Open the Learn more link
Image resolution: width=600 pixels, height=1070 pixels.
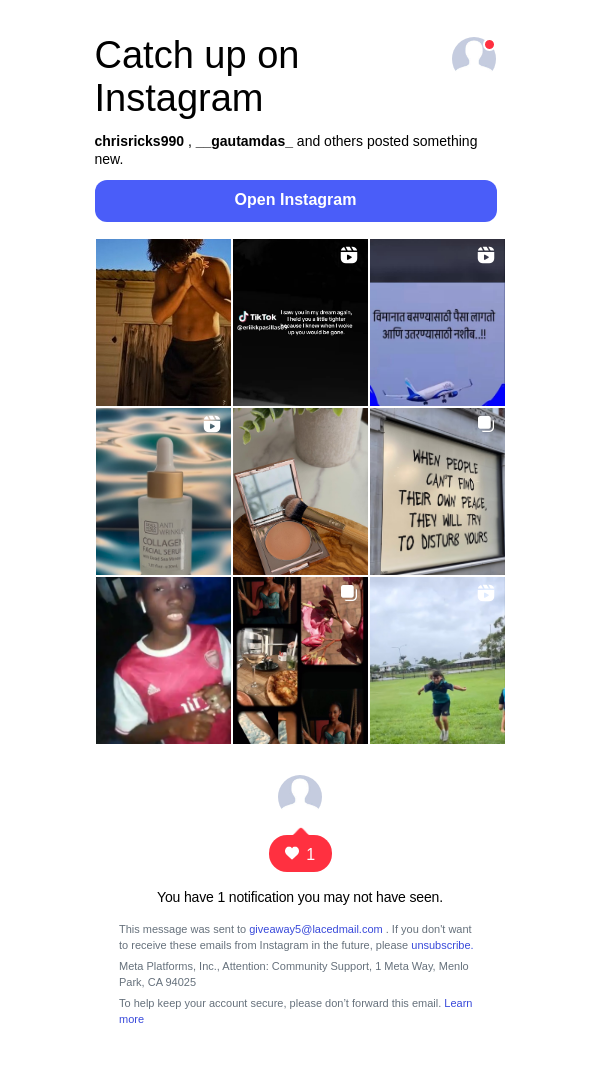coord(458,1003)
